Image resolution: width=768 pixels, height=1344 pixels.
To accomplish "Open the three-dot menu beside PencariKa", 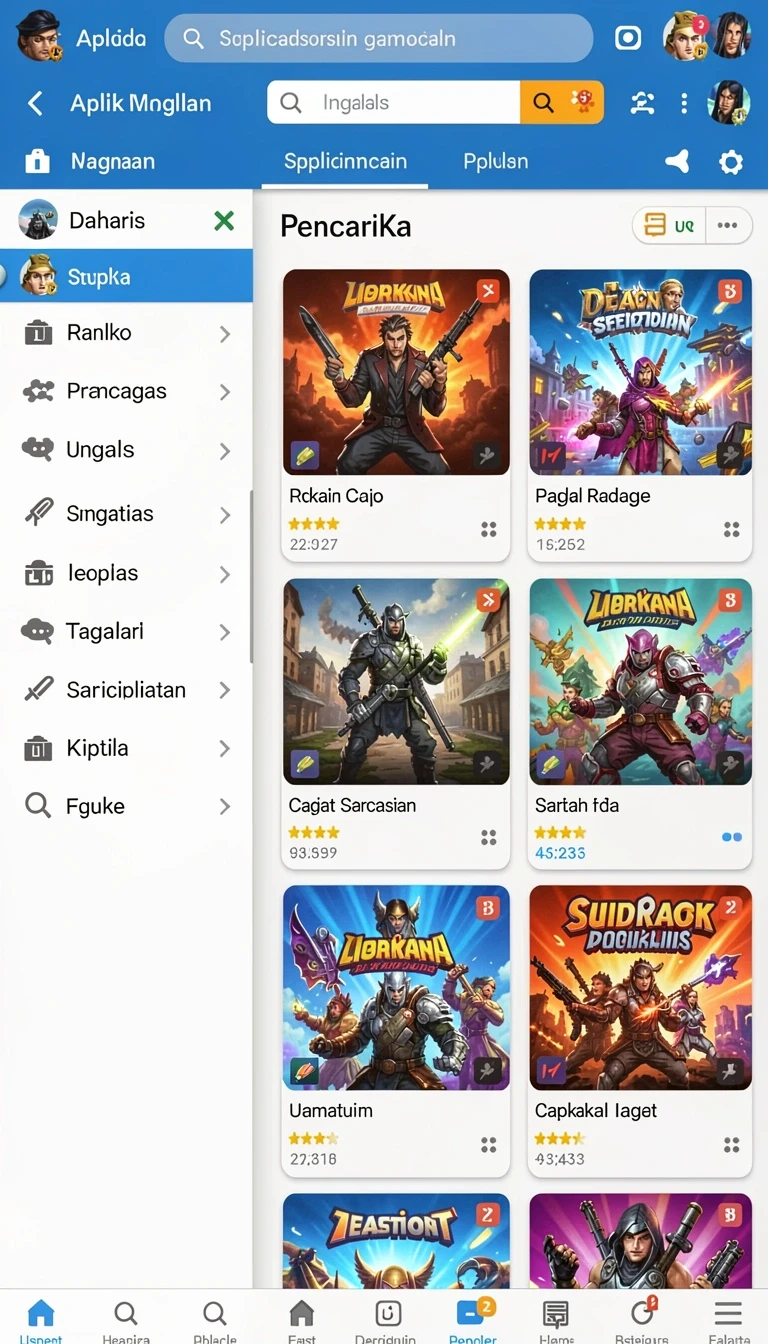I will pos(728,226).
